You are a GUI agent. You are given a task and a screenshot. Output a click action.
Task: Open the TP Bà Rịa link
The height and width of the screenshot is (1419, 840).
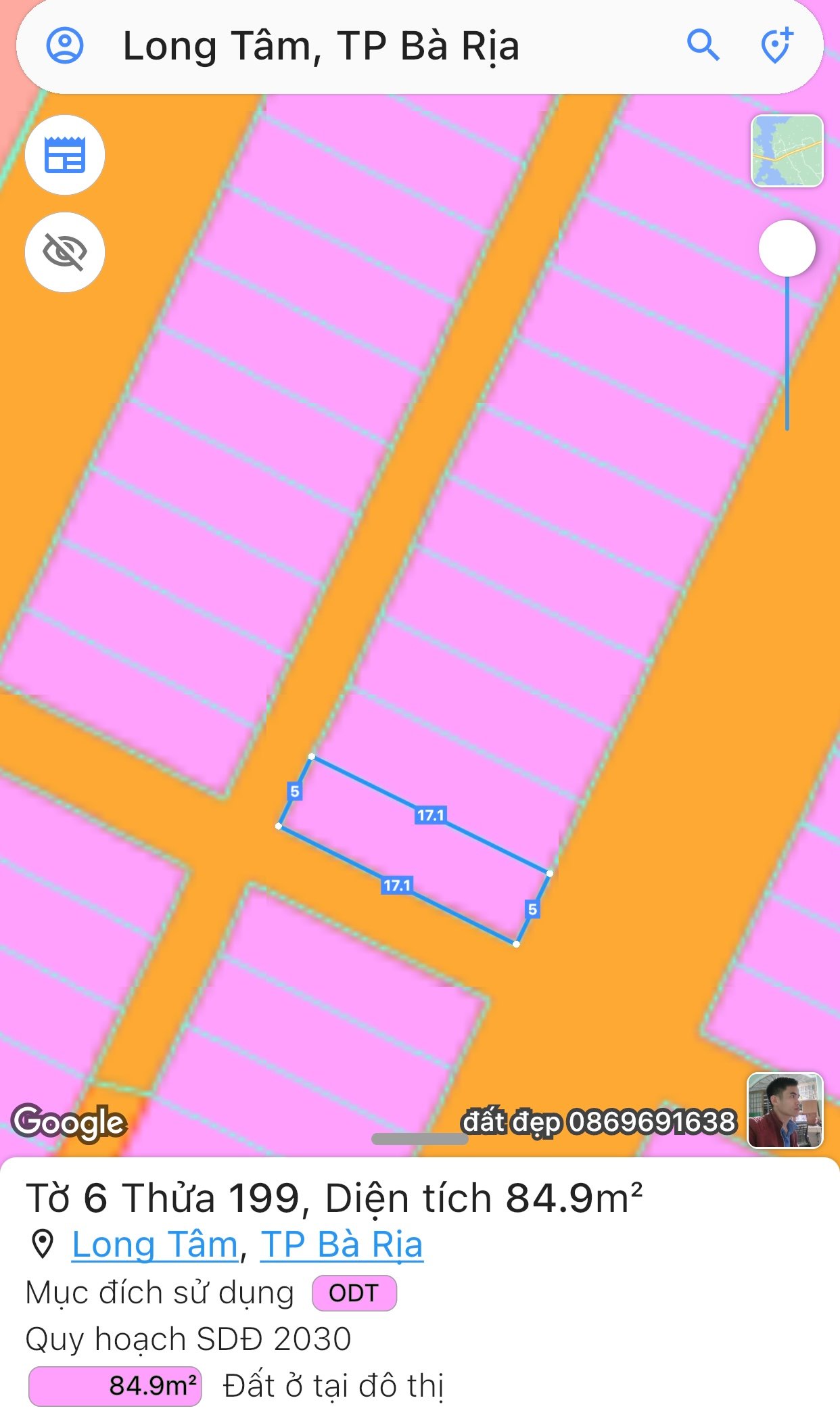pos(342,1244)
